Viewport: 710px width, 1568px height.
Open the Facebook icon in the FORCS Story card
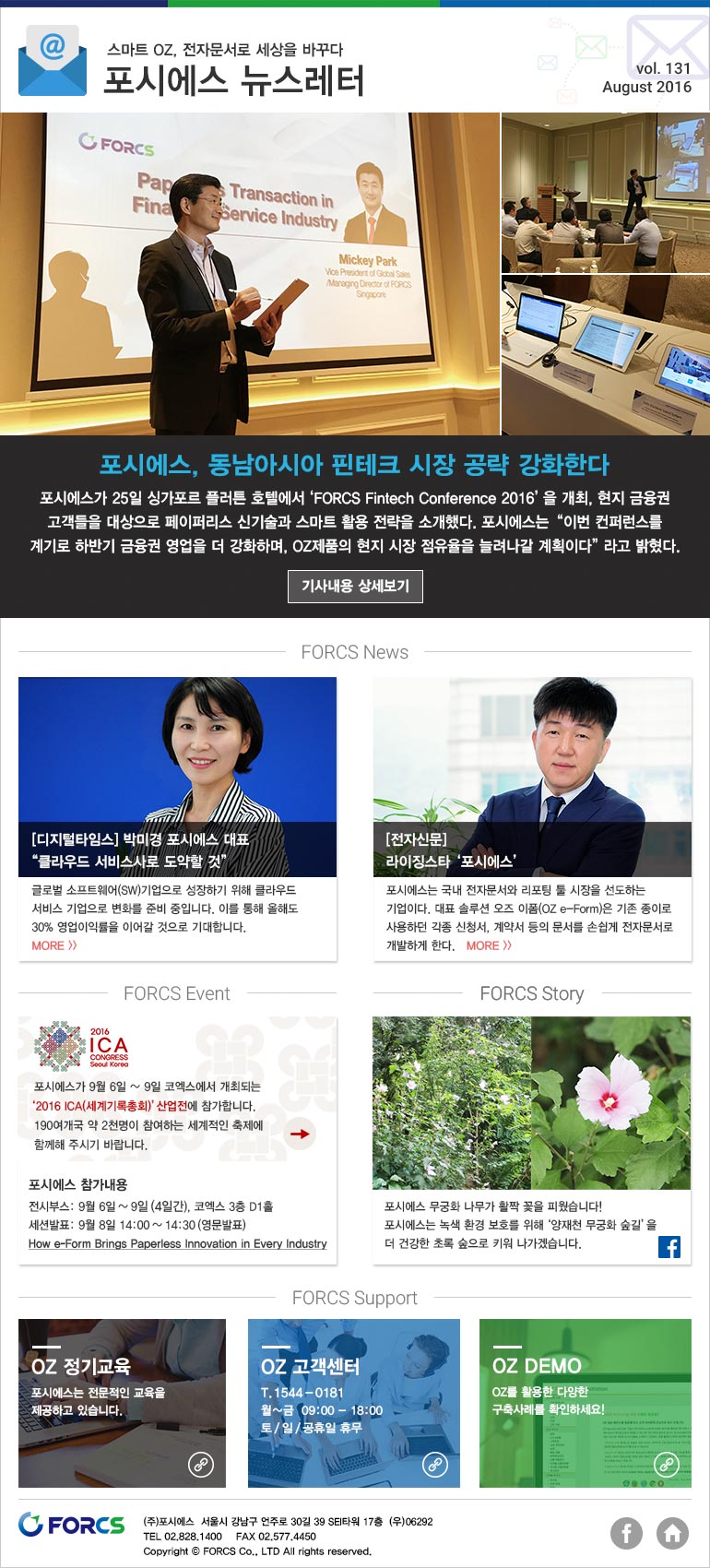(669, 1247)
